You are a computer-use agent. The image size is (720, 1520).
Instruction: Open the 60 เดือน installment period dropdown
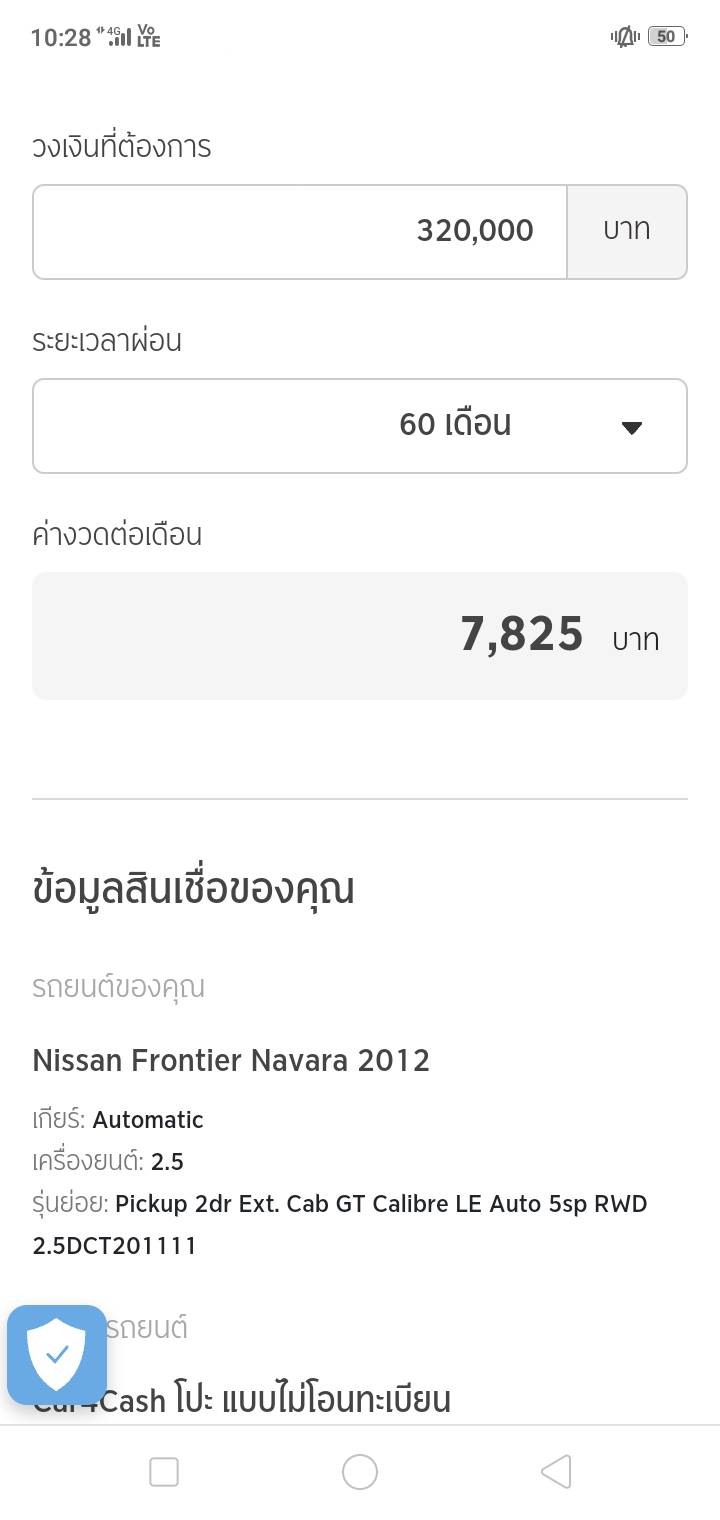[360, 425]
